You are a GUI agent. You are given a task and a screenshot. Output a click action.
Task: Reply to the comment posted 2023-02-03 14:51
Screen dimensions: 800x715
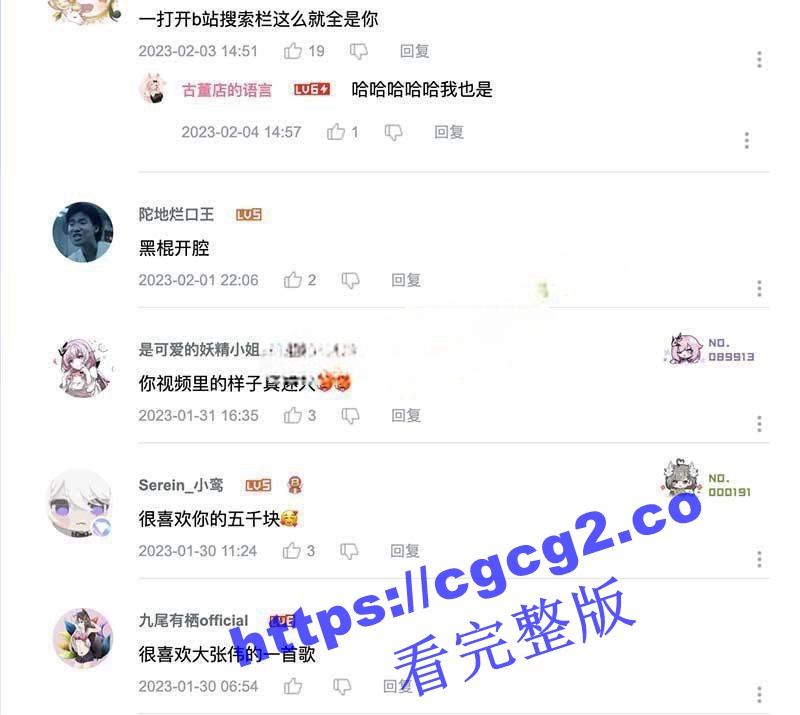tap(414, 51)
